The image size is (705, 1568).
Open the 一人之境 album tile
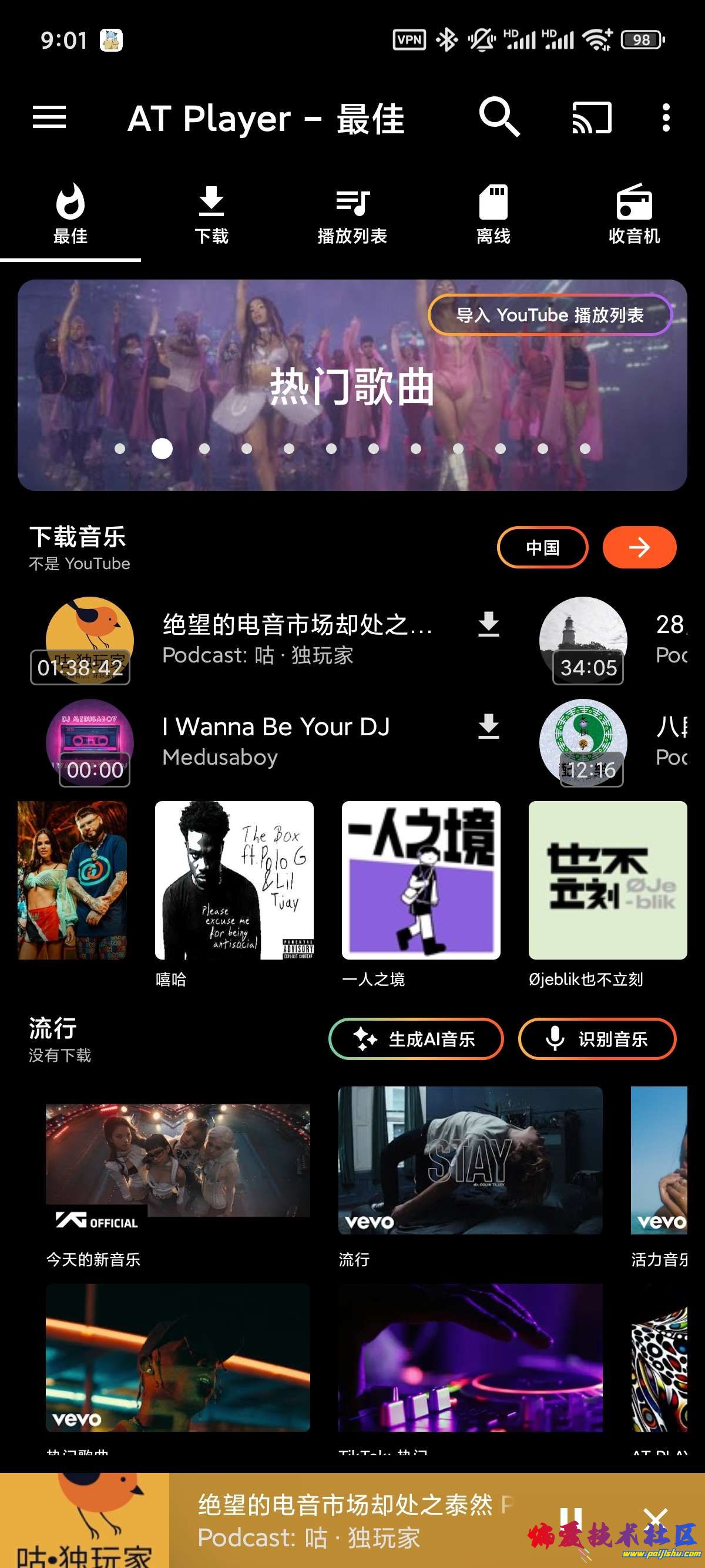[421, 881]
